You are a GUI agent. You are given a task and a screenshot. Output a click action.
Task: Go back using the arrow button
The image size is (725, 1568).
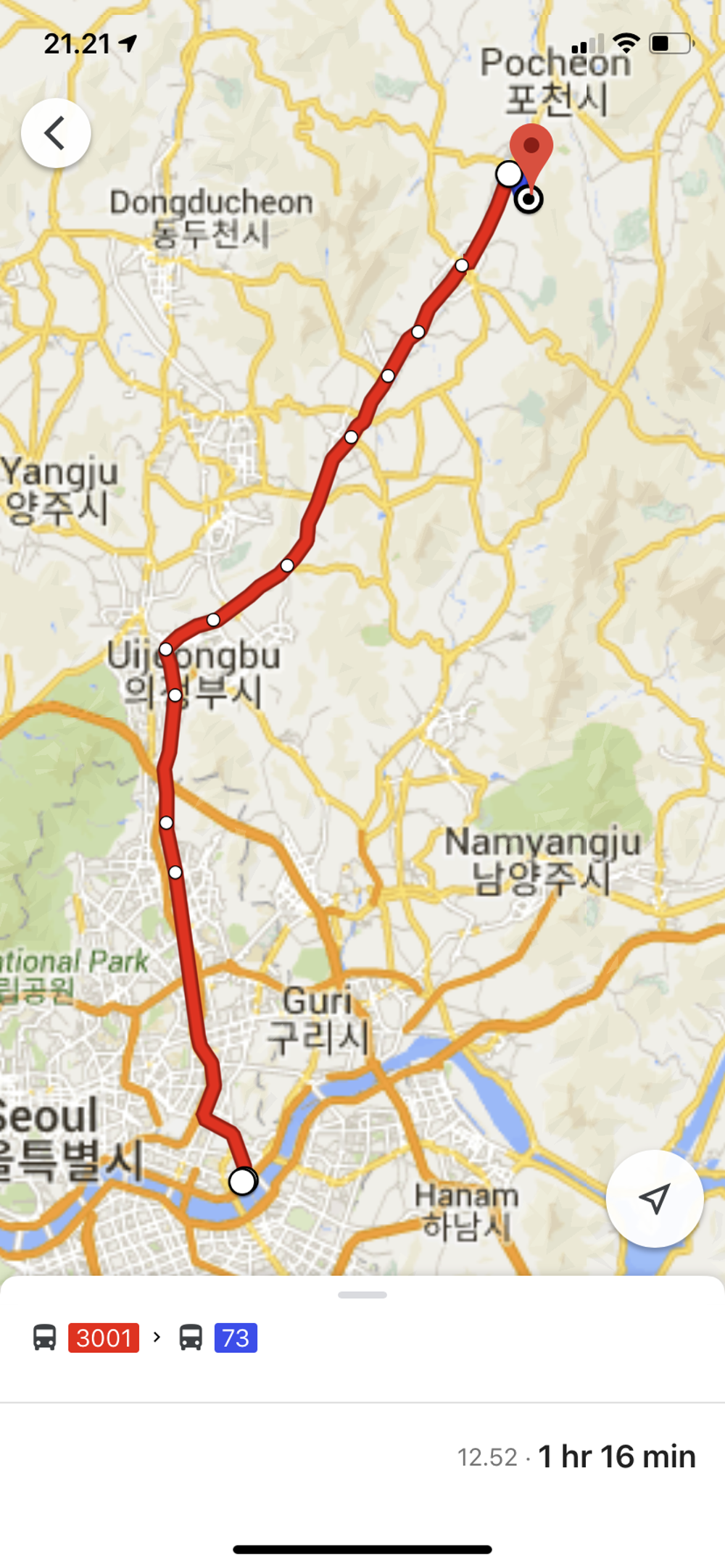(56, 133)
